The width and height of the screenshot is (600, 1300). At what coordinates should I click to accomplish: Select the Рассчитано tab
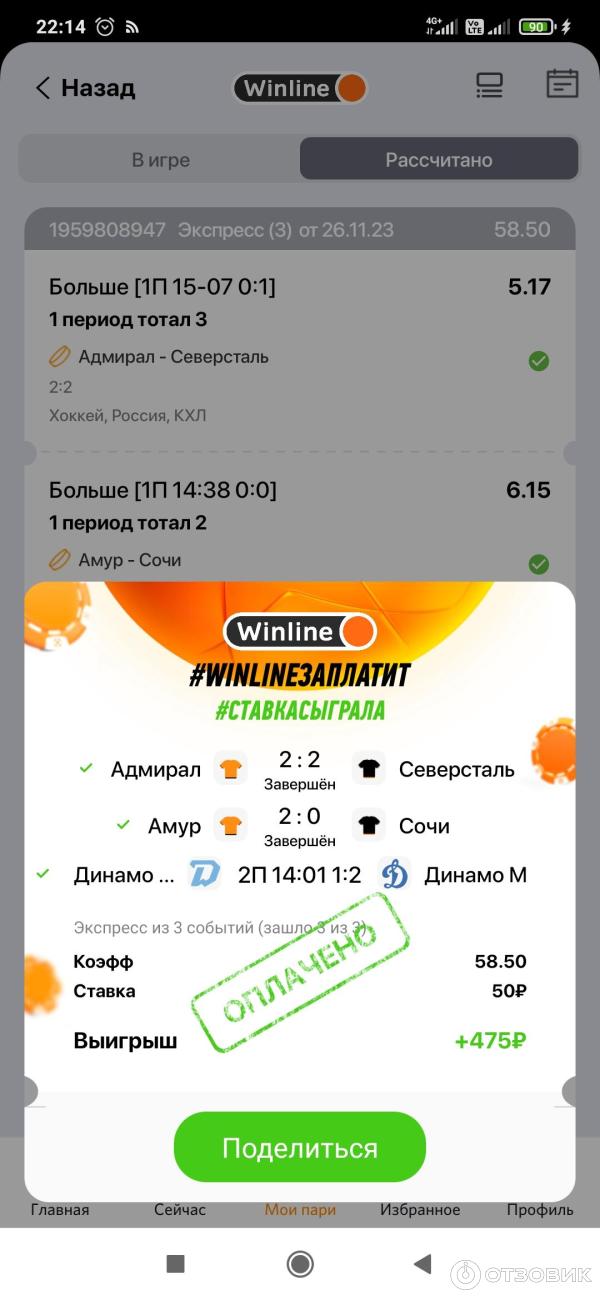point(438,160)
